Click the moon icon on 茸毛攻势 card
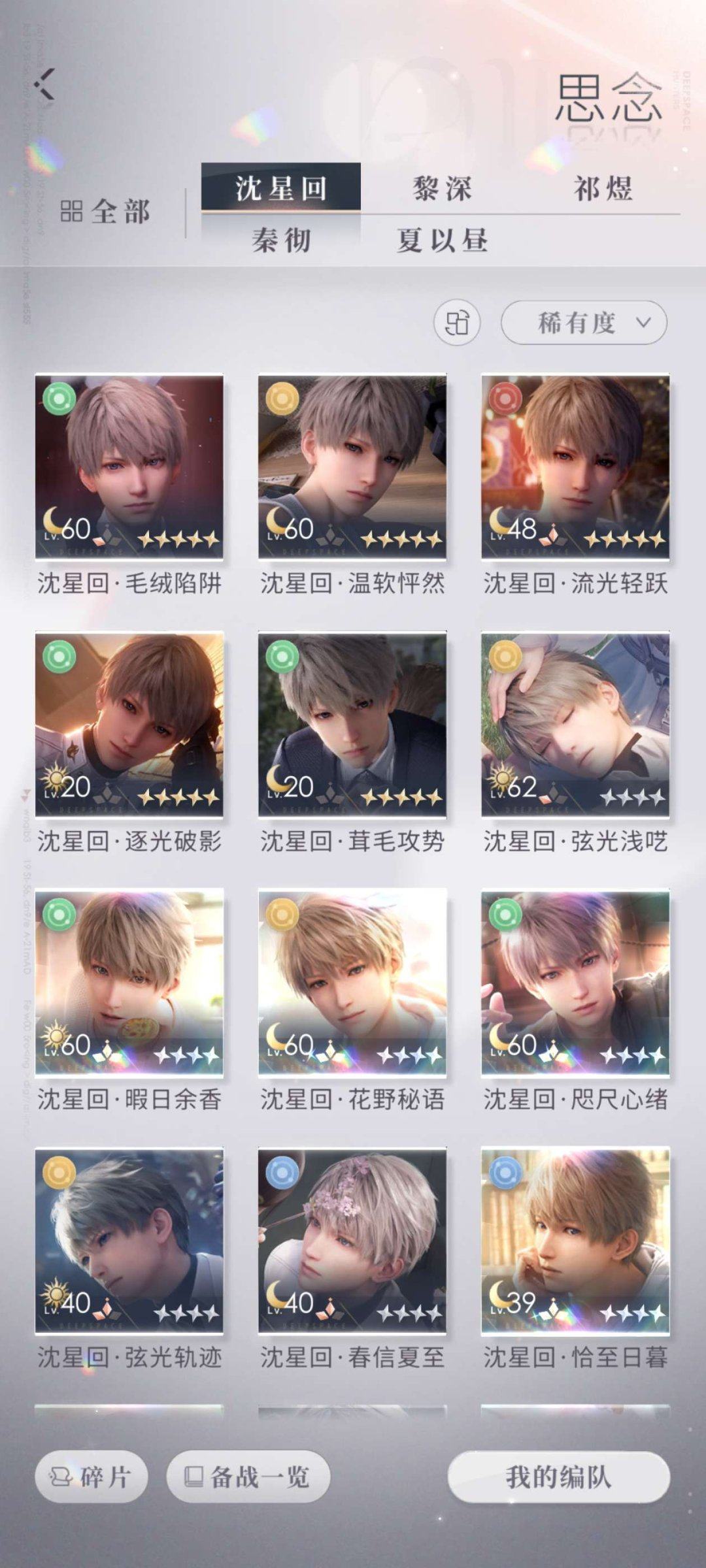The width and height of the screenshot is (706, 1568). click(x=279, y=779)
